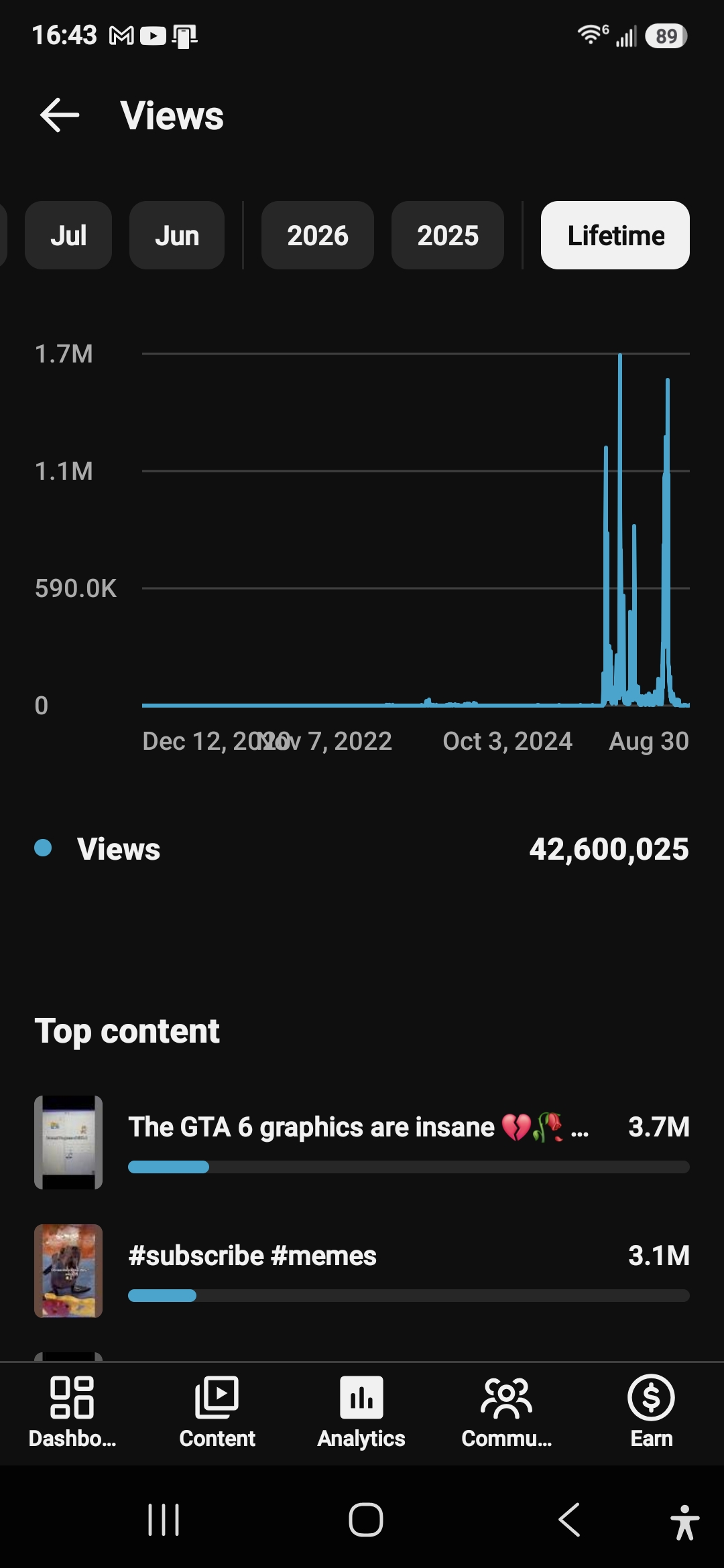Select the Jul time range chip
Viewport: 724px width, 1568px height.
(68, 235)
